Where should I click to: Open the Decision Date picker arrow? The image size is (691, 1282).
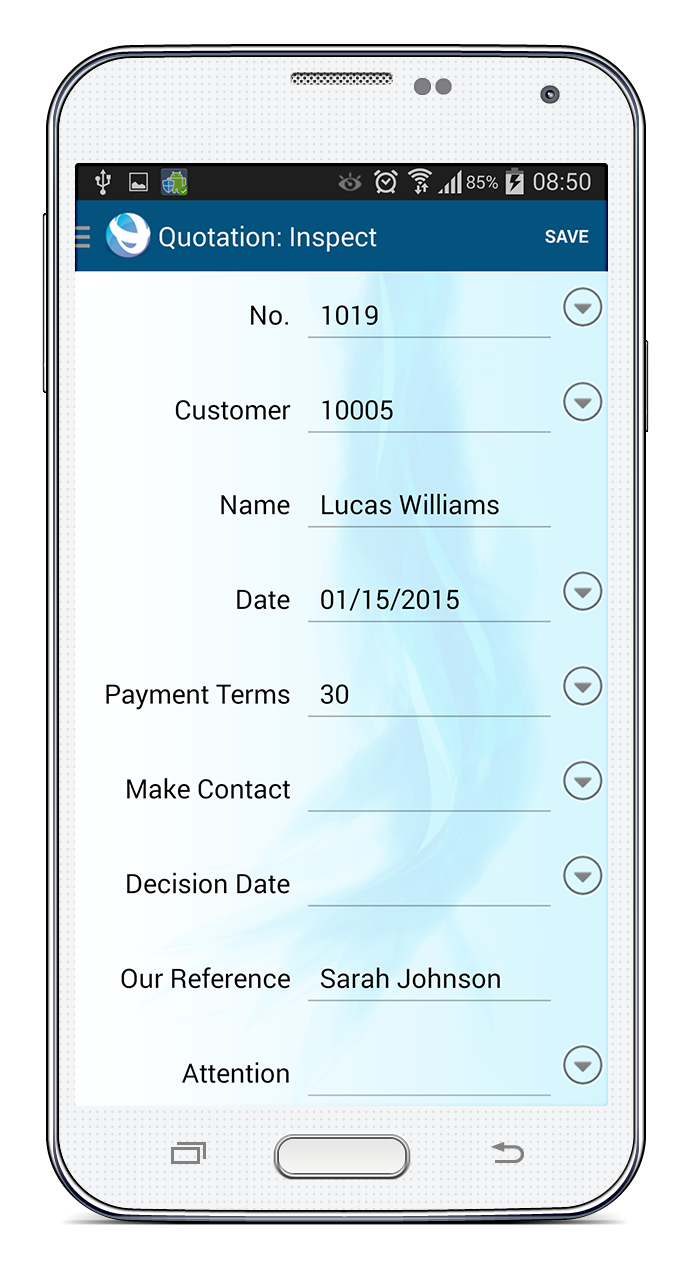(583, 876)
